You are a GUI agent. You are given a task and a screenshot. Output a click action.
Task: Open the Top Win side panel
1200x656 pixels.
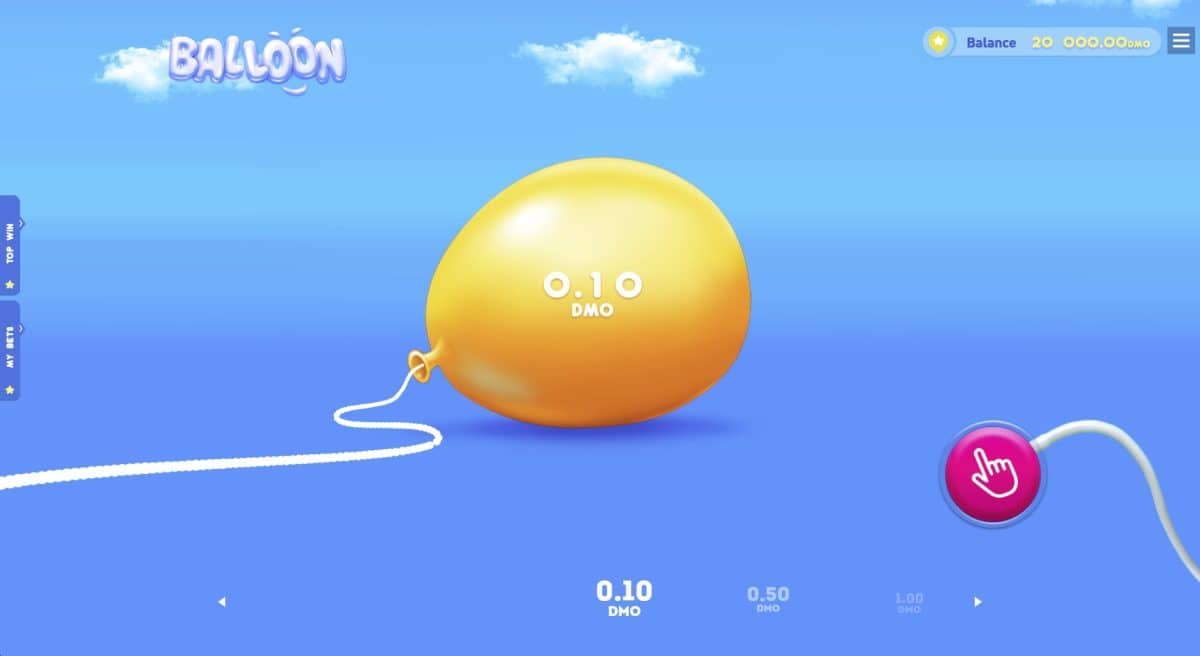[10, 245]
